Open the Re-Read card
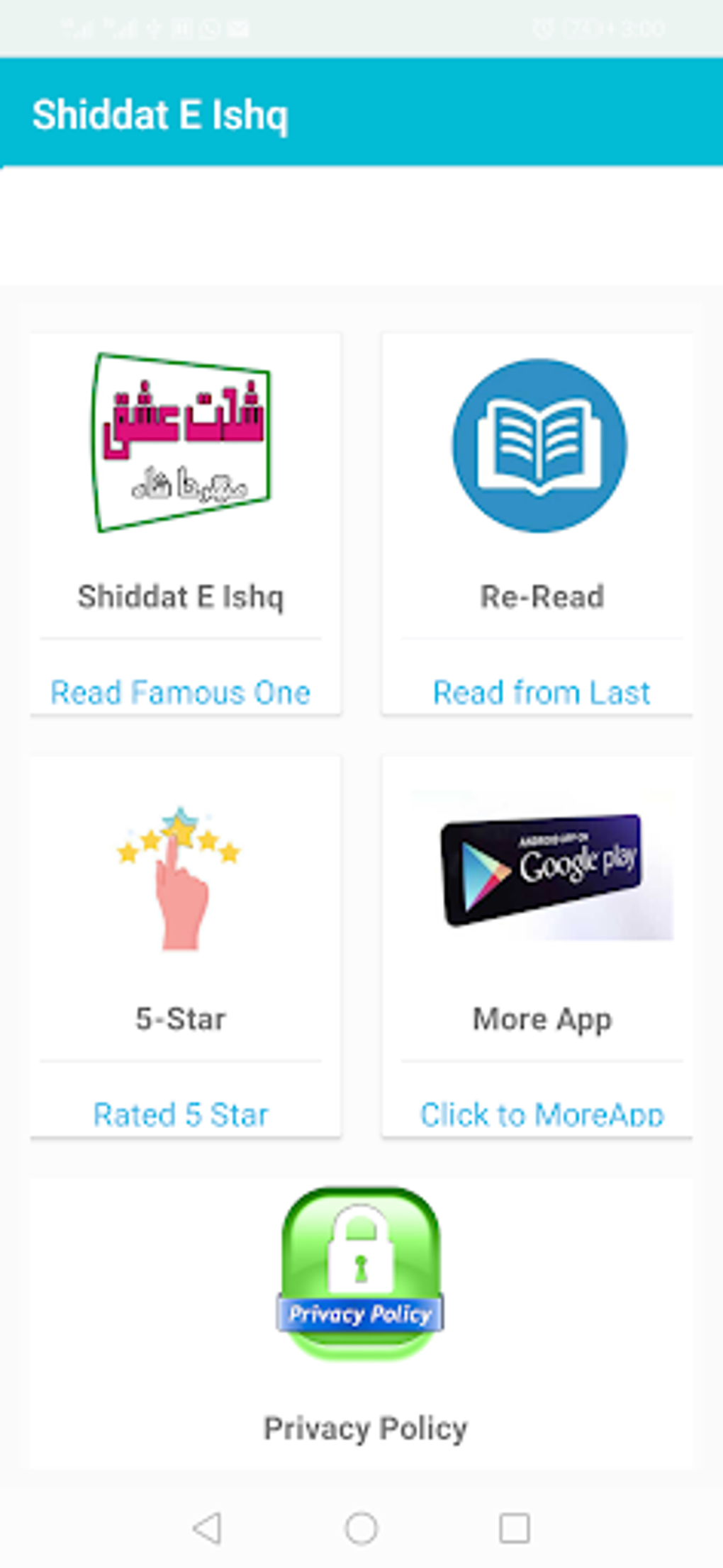Screen dimensions: 723x1568 coord(537,523)
